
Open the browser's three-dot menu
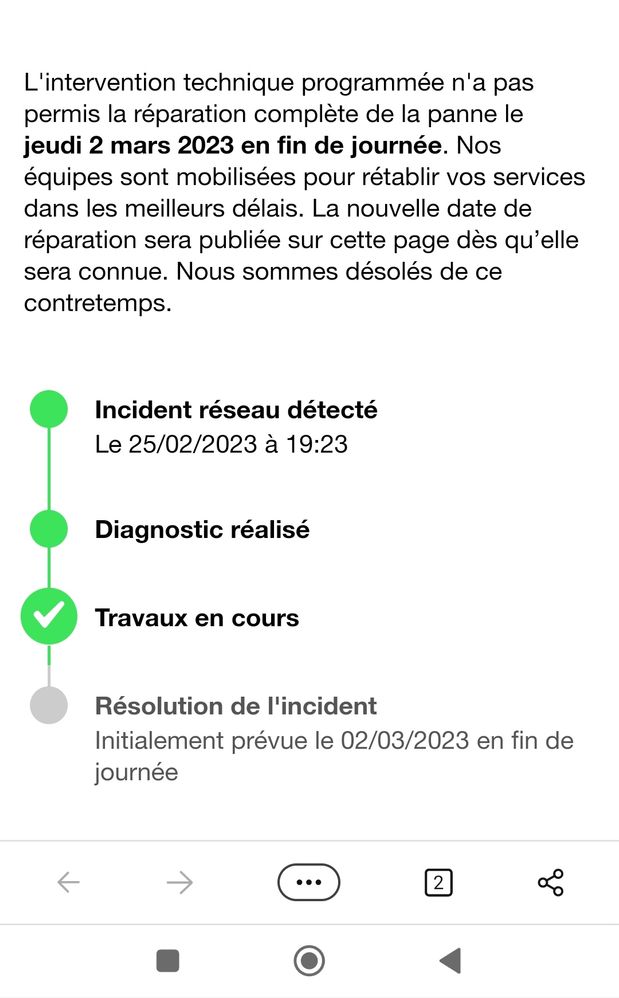(308, 882)
